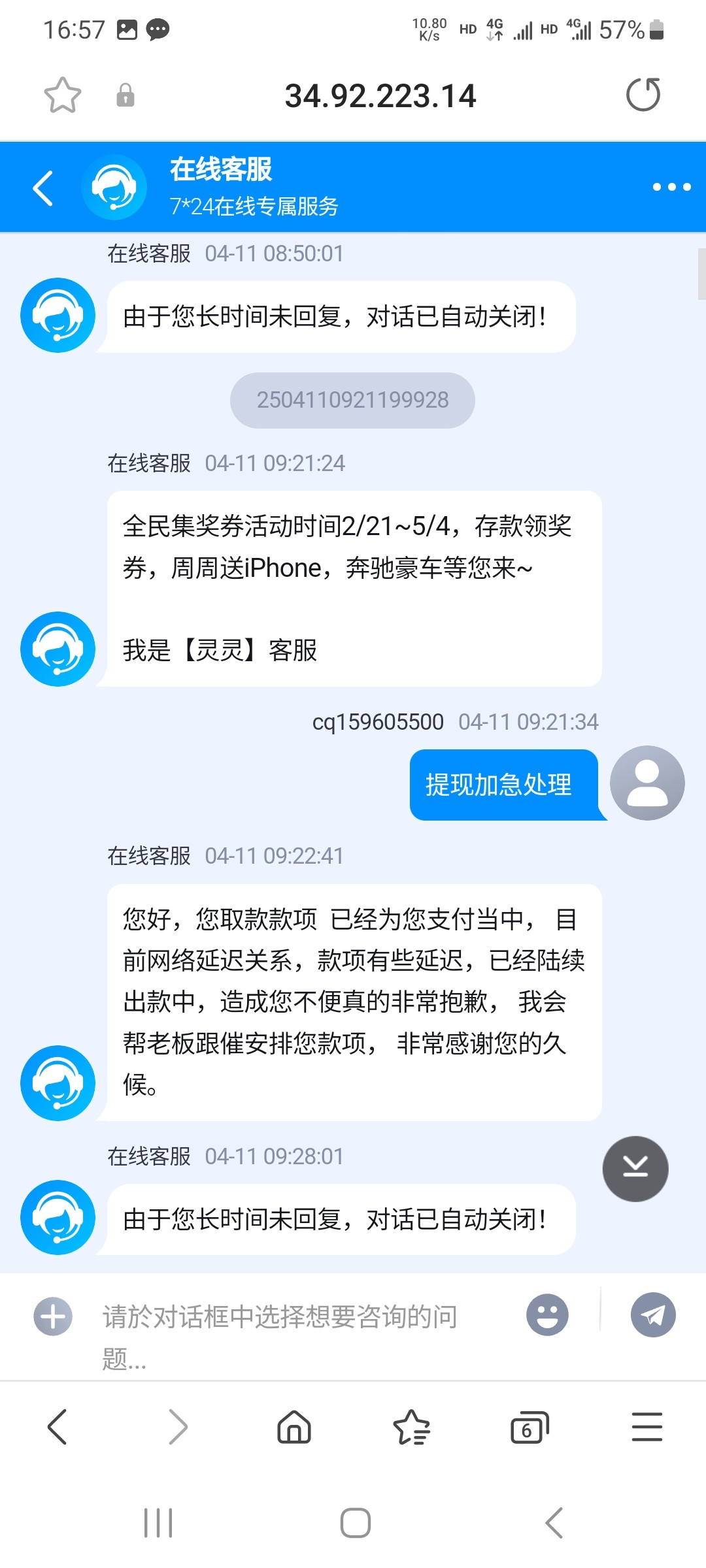Jump to latest message with down-arrow button
The height and width of the screenshot is (1568, 706).
(635, 1168)
